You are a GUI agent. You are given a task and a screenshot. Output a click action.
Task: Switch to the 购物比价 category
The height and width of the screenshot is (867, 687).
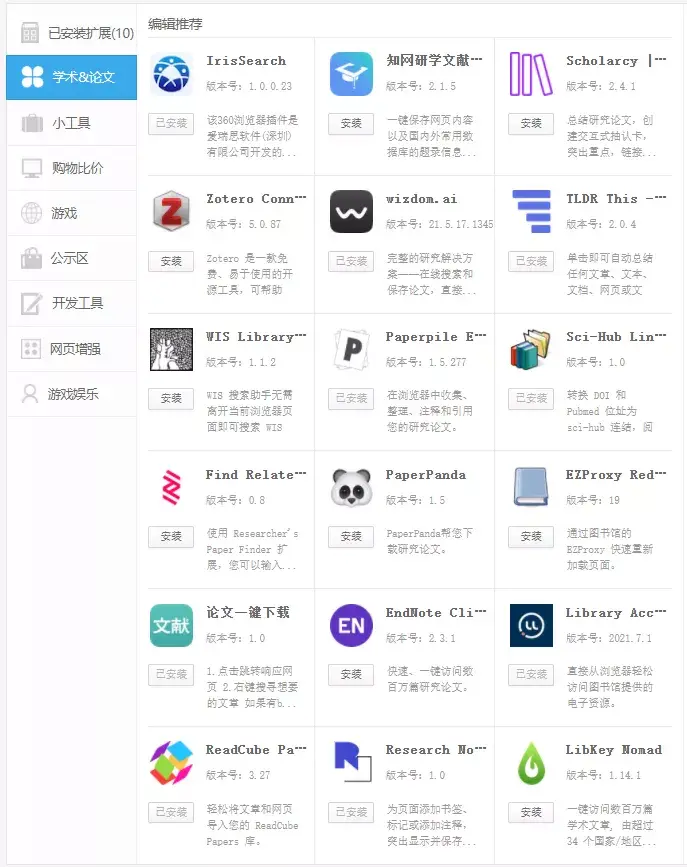(72, 168)
